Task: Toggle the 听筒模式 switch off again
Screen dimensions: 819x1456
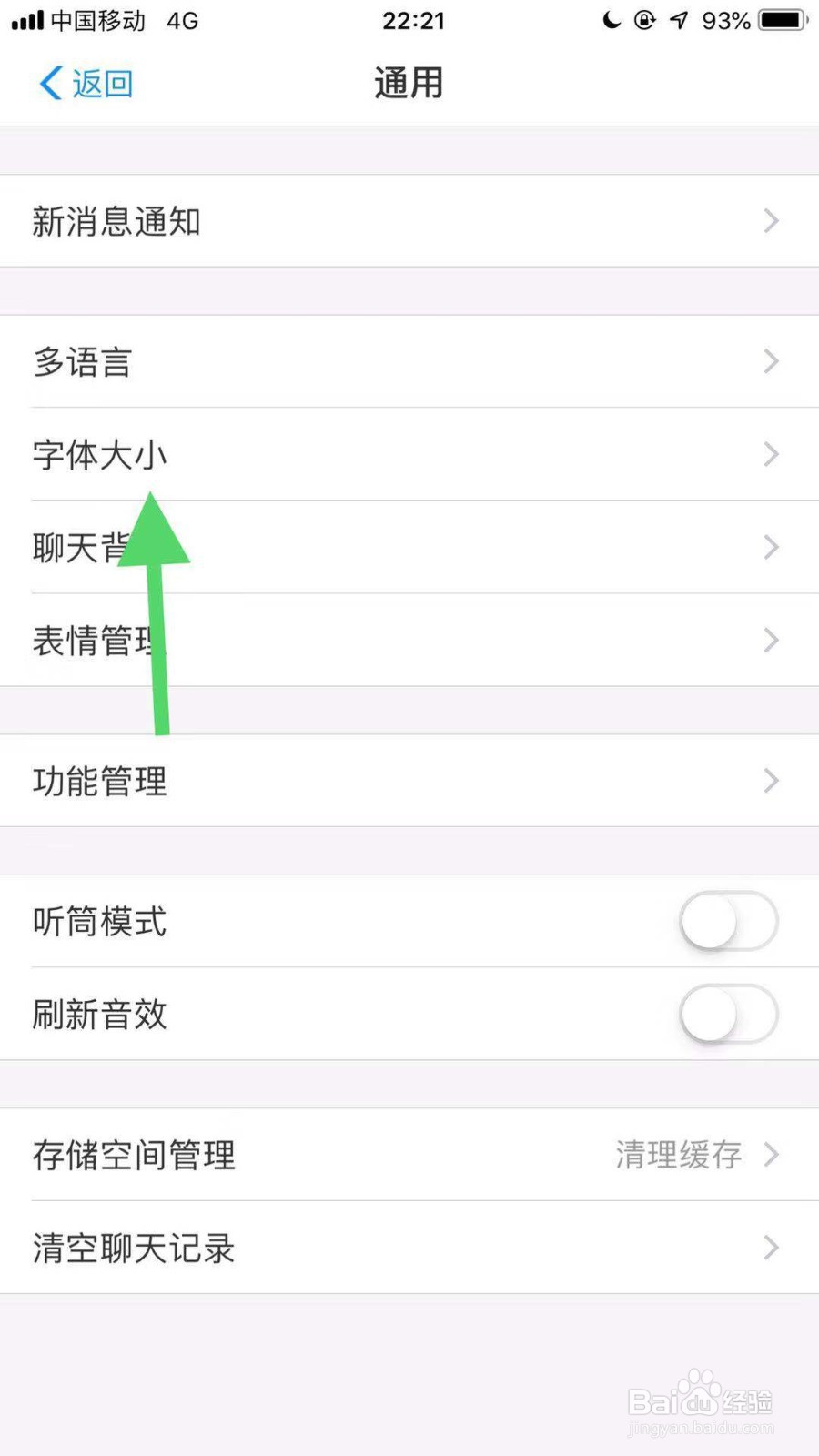Action: tap(727, 921)
